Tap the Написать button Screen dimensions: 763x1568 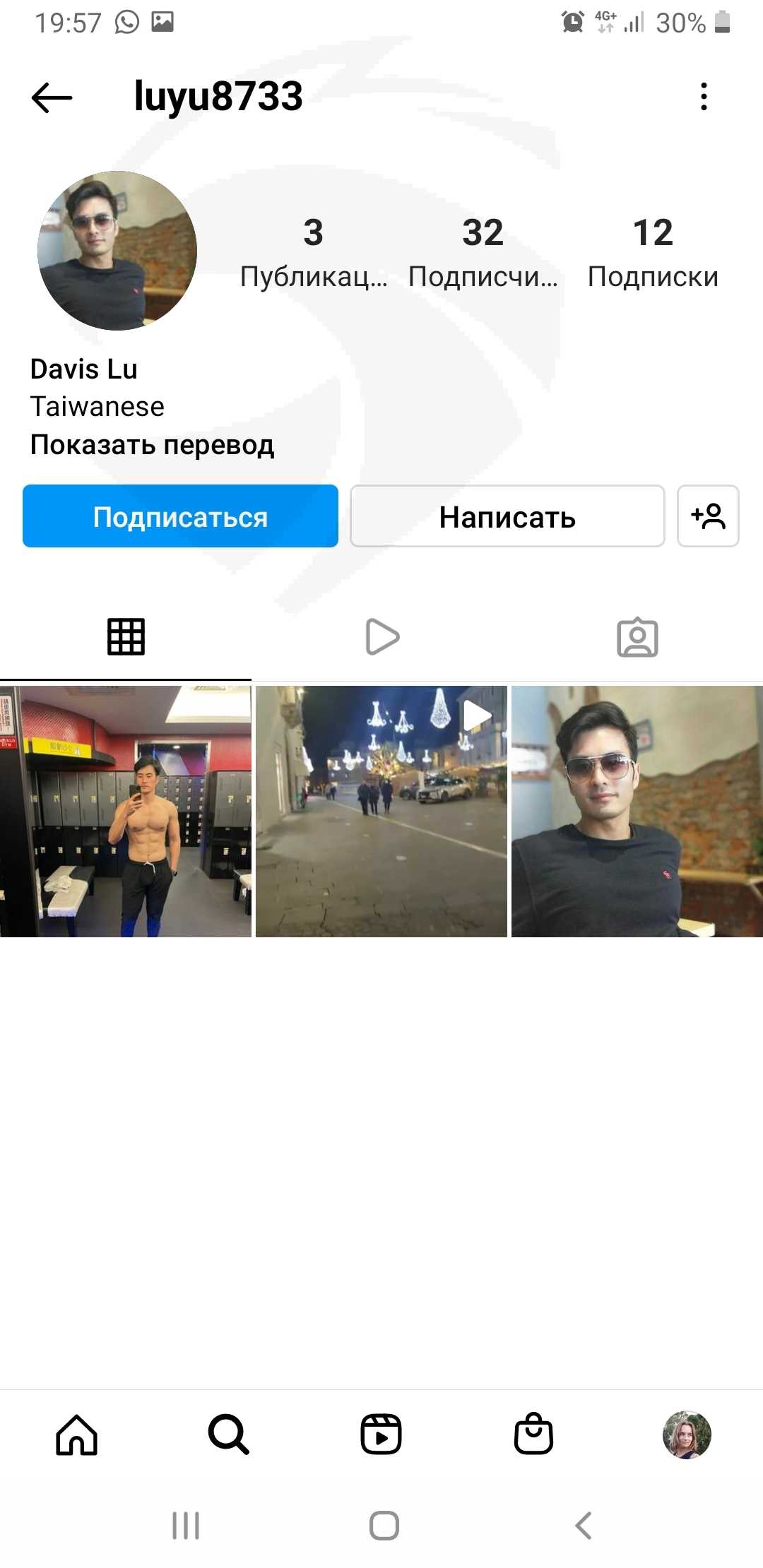(x=507, y=516)
